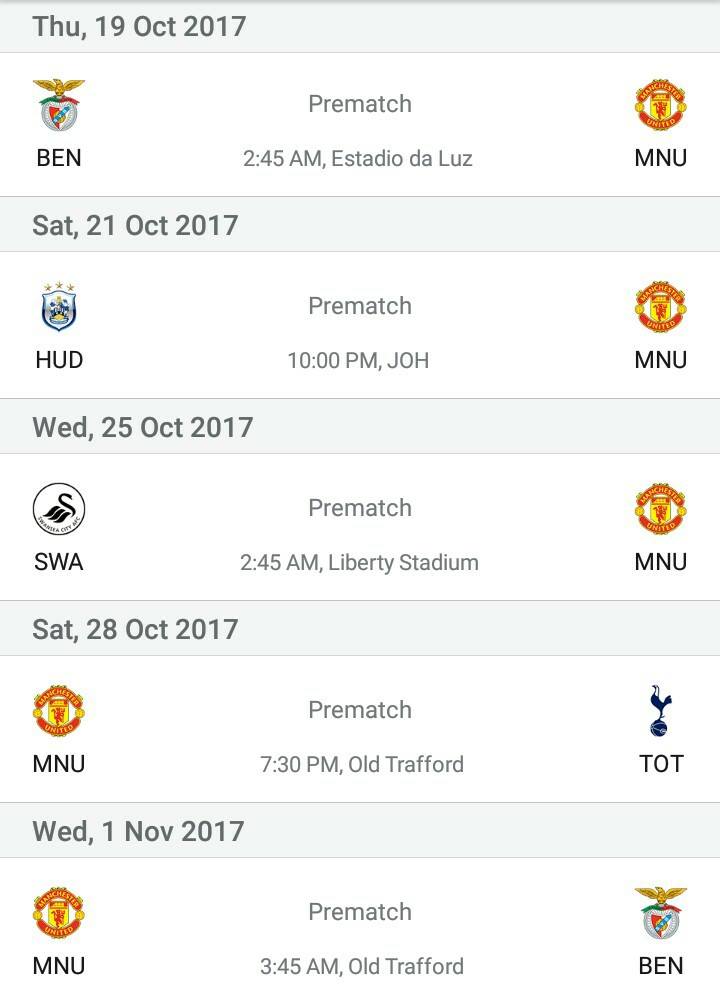Open the Huddersfield vs Man United fixture
The height and width of the screenshot is (994, 720).
[360, 325]
